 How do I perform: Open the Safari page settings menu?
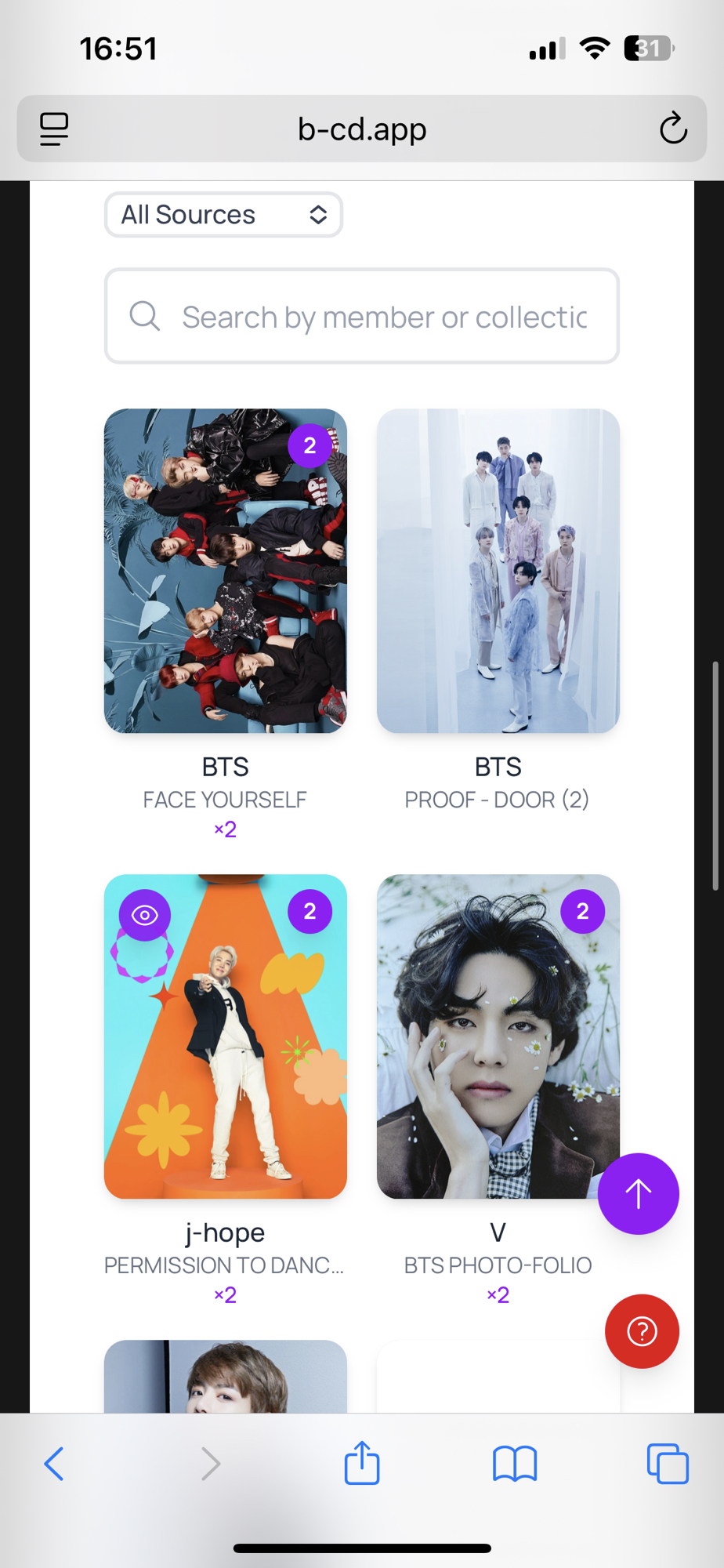(54, 129)
